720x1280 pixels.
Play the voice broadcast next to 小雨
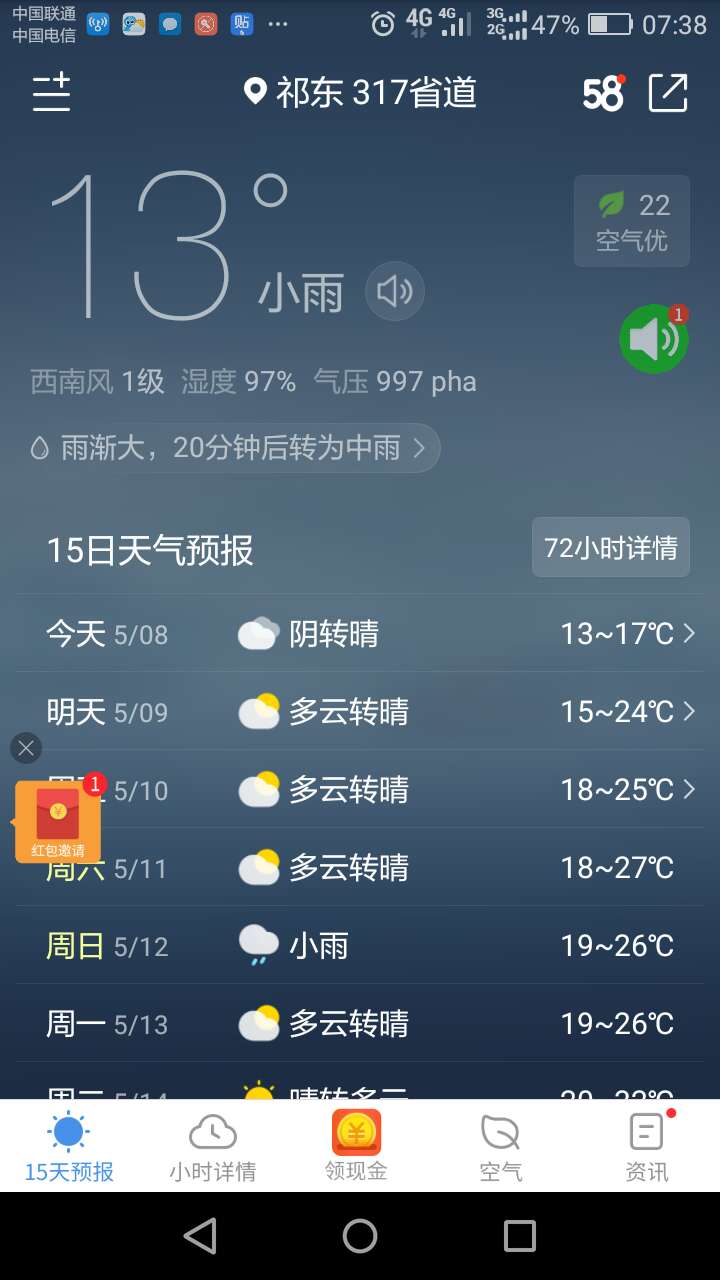395,292
